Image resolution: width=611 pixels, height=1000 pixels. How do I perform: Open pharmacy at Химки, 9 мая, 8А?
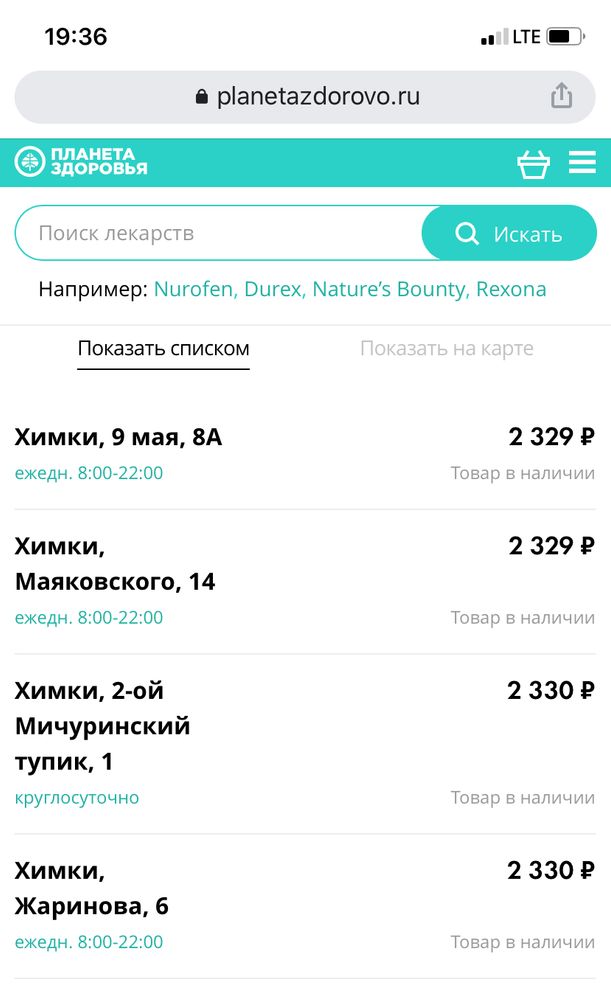coord(119,437)
